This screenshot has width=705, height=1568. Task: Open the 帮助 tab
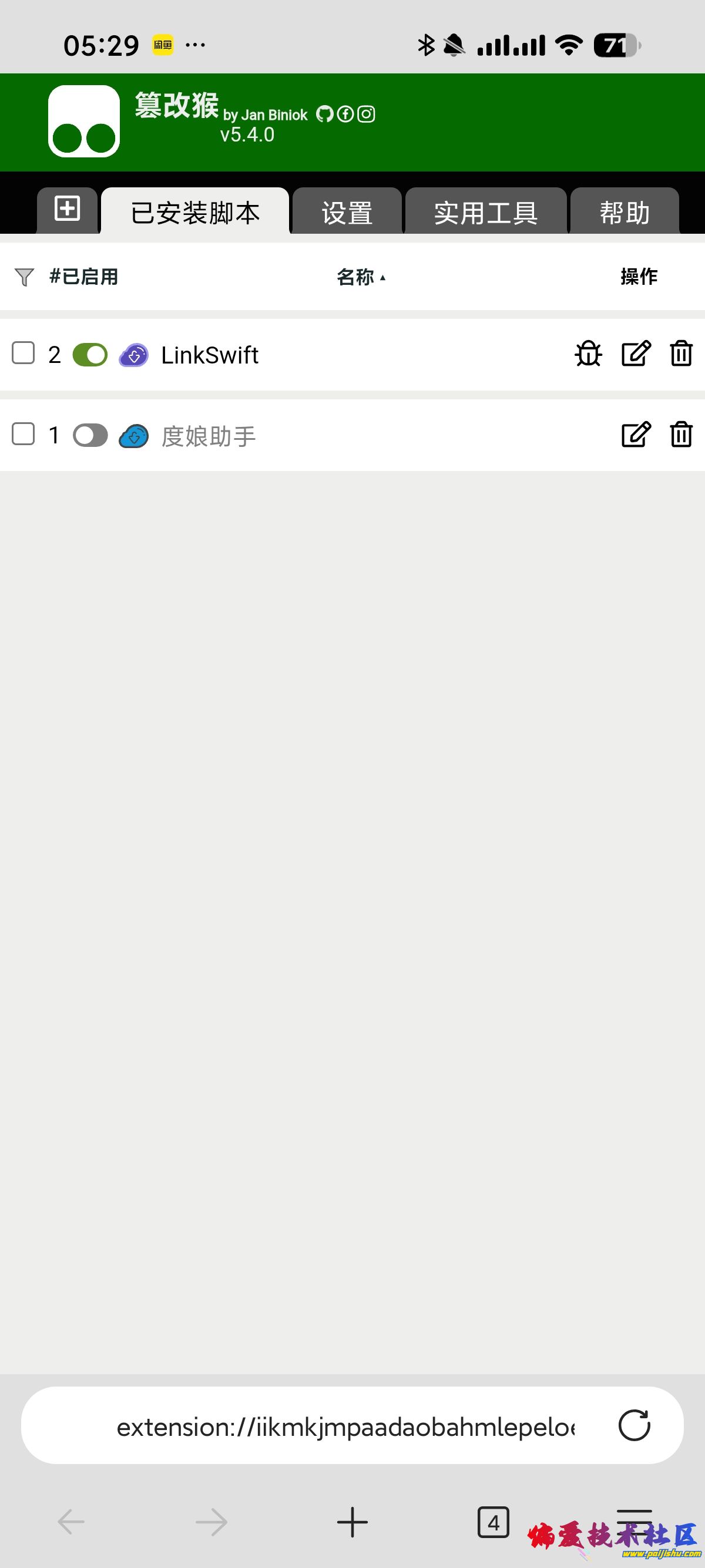[624, 213]
